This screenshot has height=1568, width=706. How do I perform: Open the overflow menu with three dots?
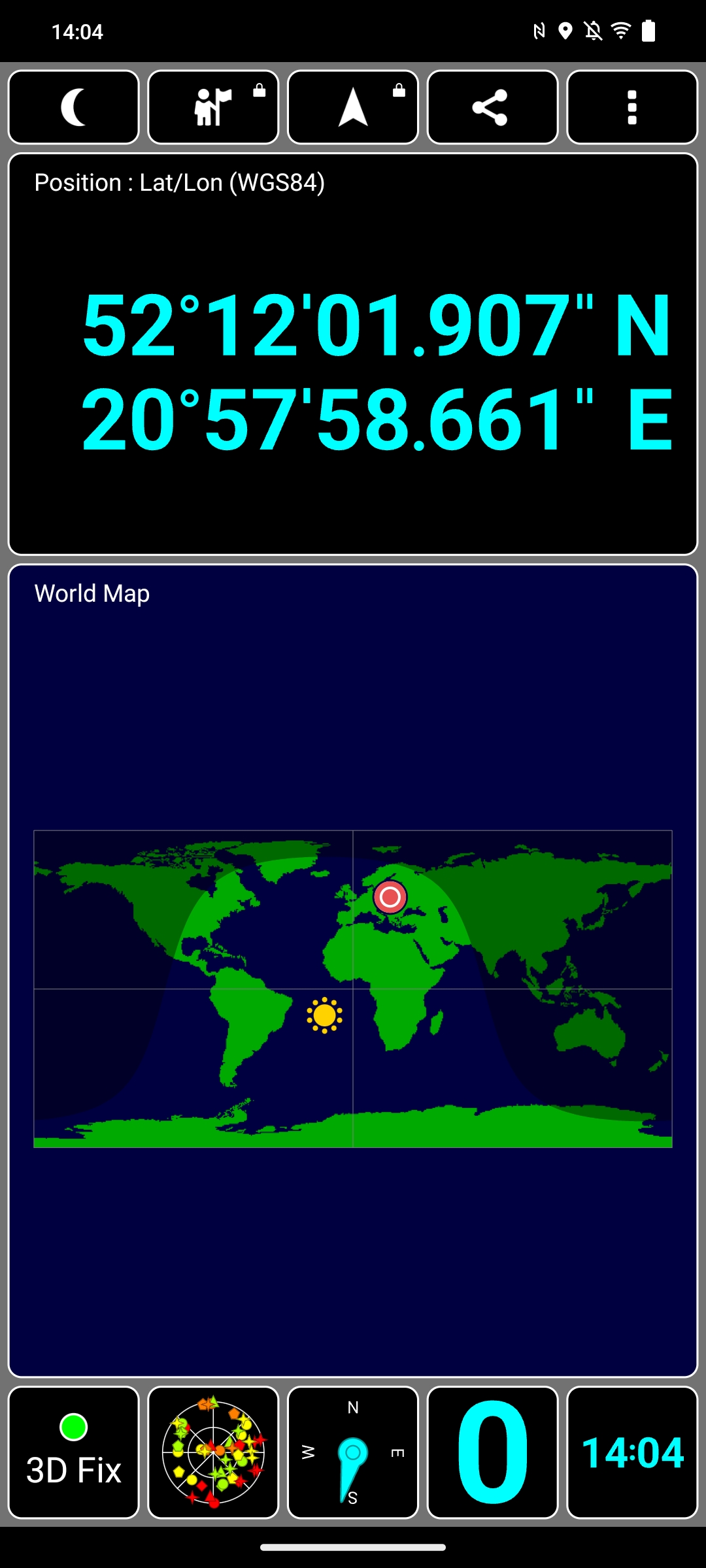(x=631, y=106)
